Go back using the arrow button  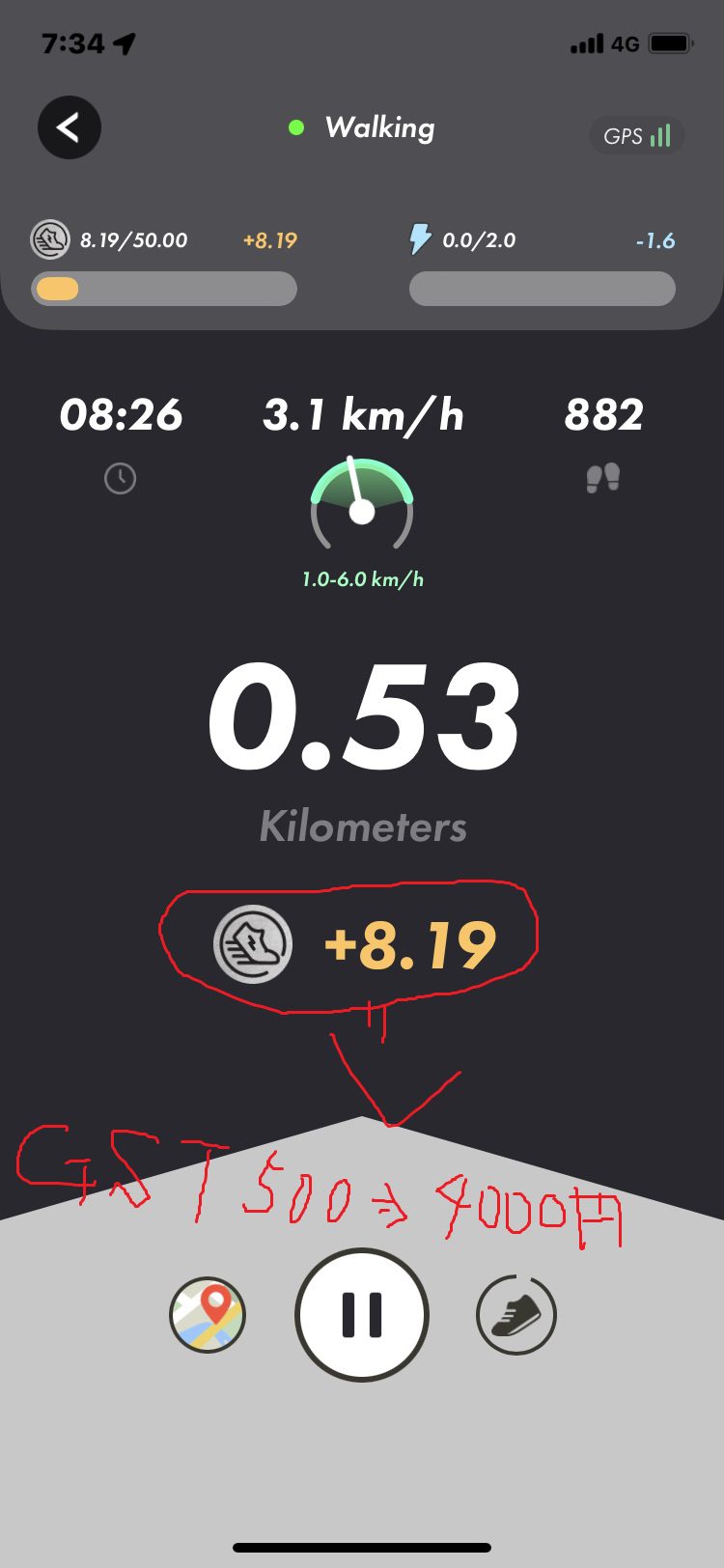70,127
